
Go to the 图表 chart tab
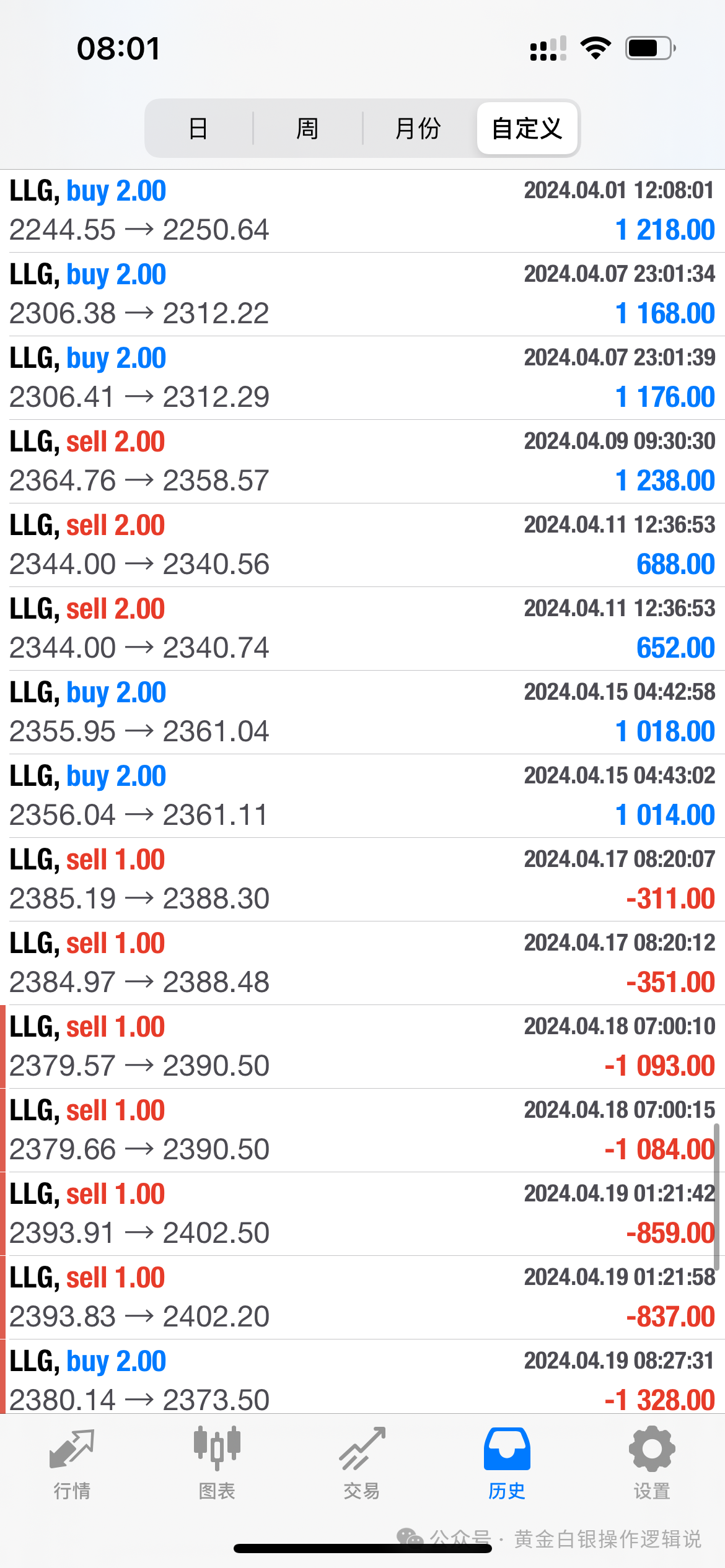[x=217, y=1464]
